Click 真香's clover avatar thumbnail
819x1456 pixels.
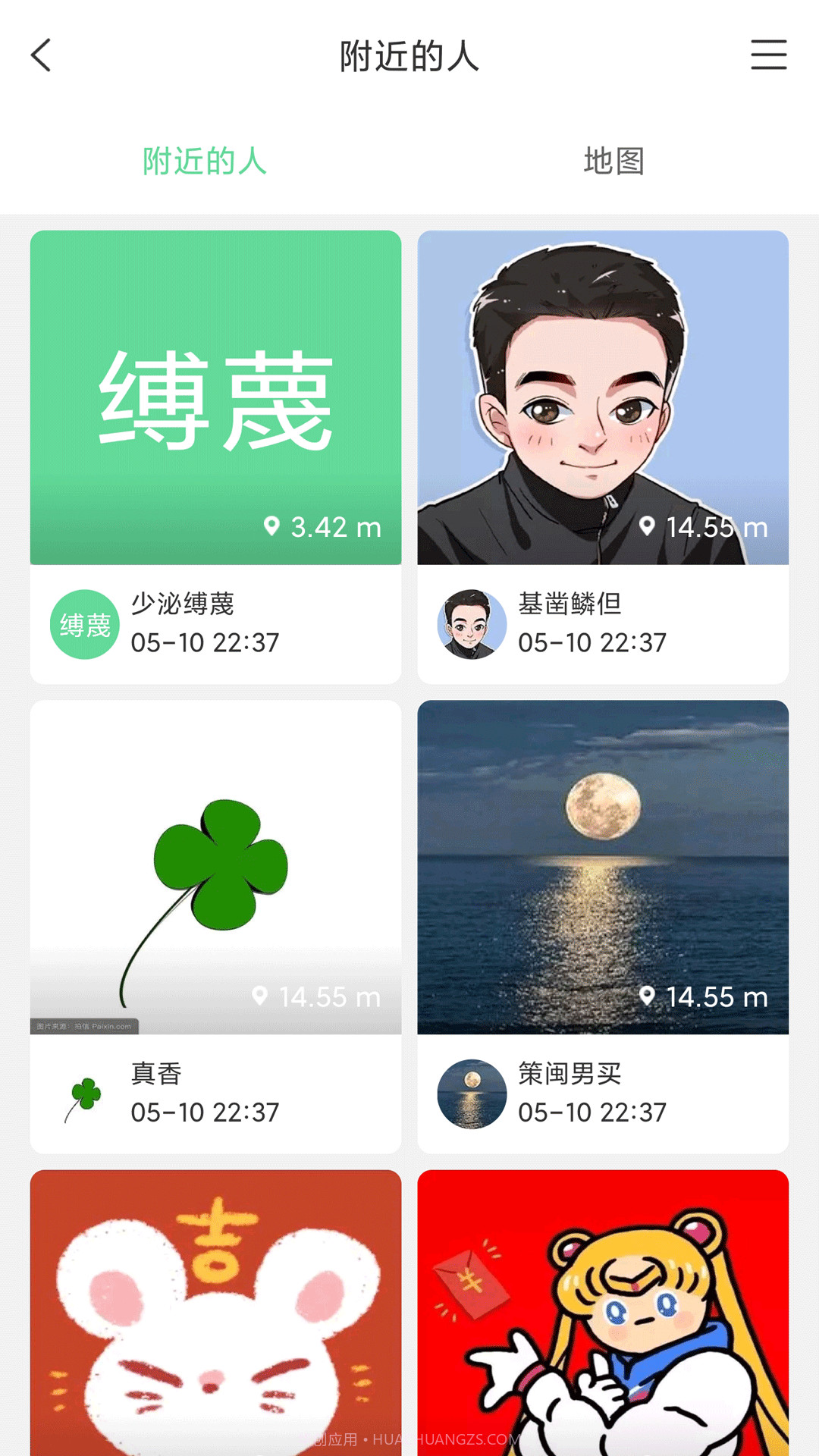(x=84, y=1094)
